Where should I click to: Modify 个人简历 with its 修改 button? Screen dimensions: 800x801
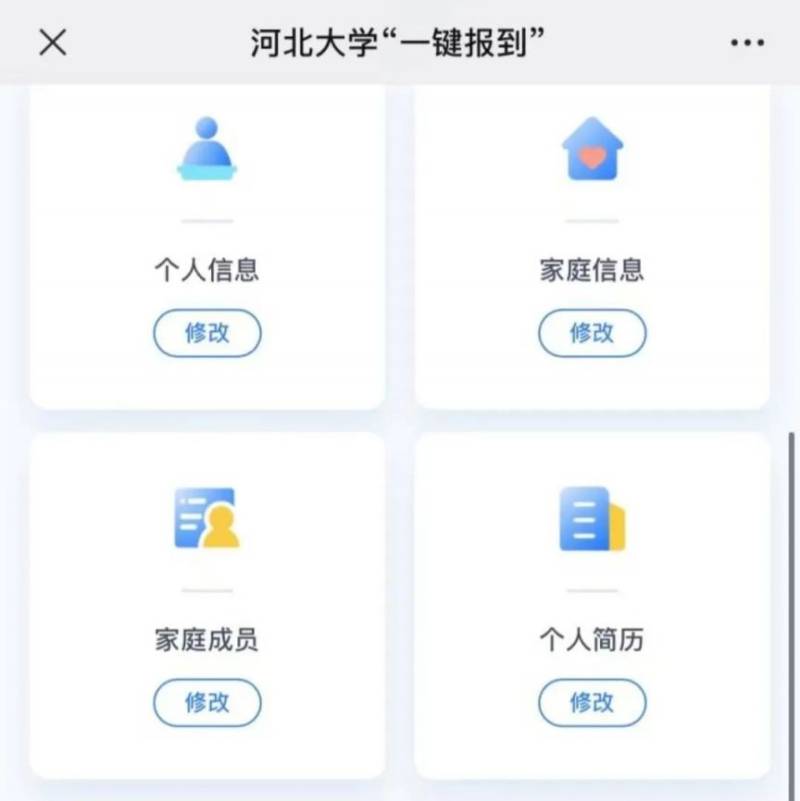click(592, 702)
